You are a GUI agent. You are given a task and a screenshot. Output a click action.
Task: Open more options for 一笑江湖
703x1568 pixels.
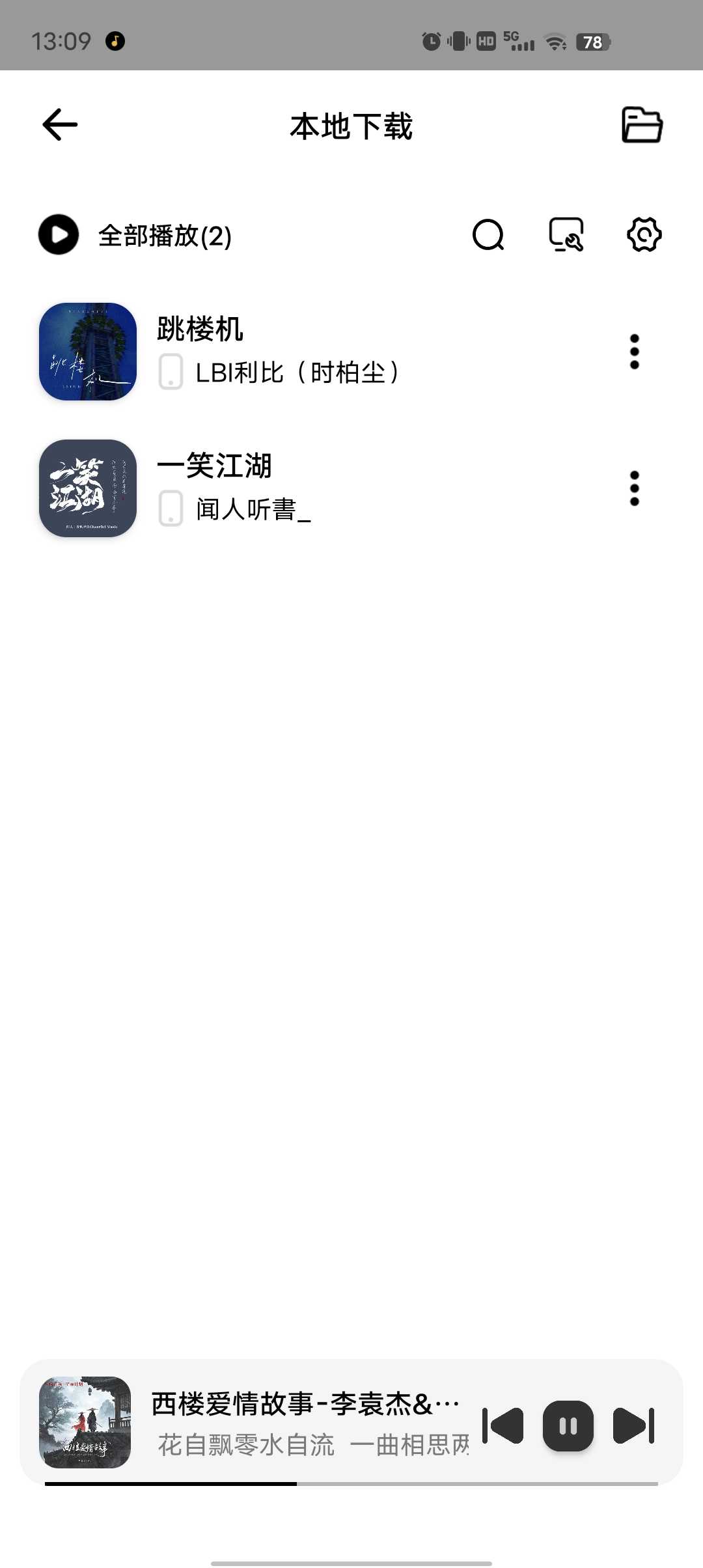pos(635,488)
